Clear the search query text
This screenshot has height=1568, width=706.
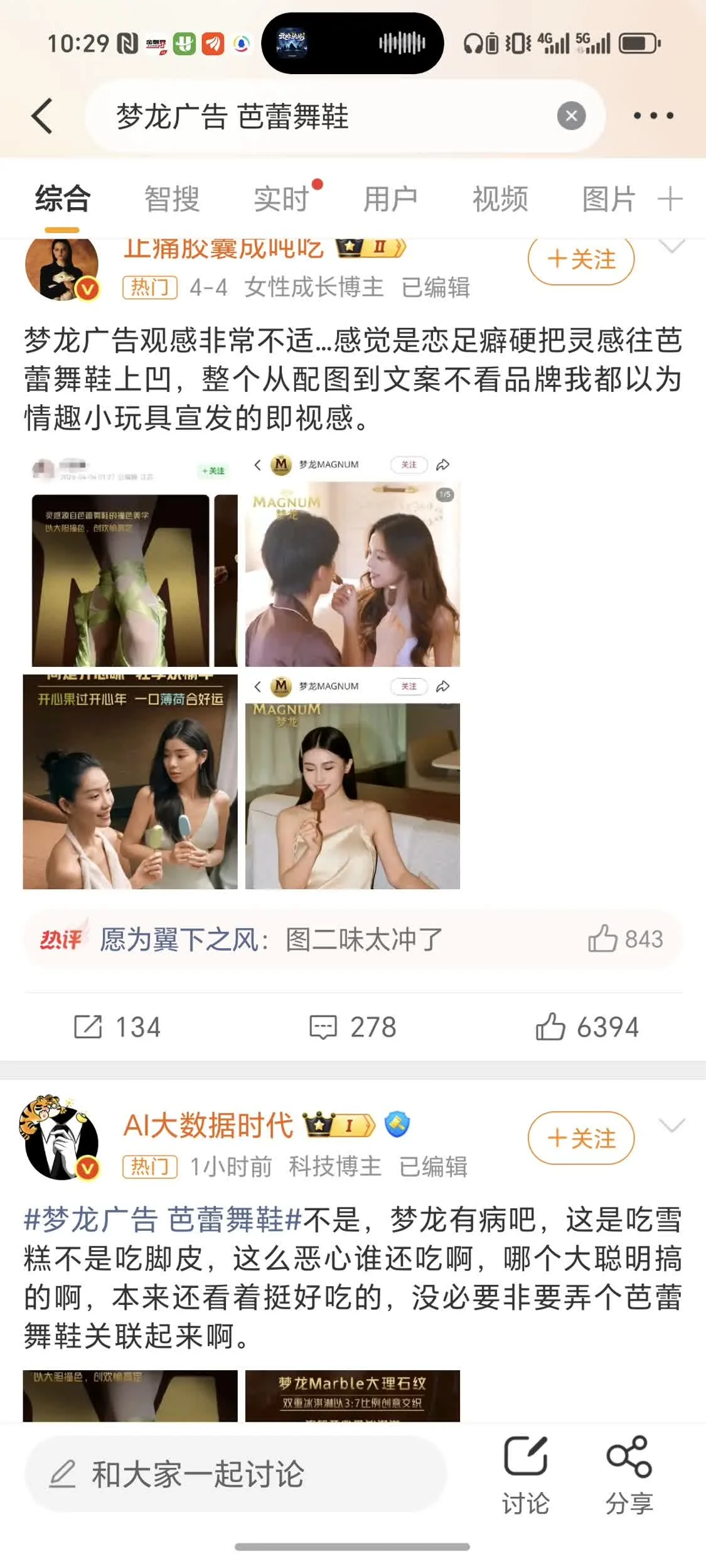click(571, 116)
